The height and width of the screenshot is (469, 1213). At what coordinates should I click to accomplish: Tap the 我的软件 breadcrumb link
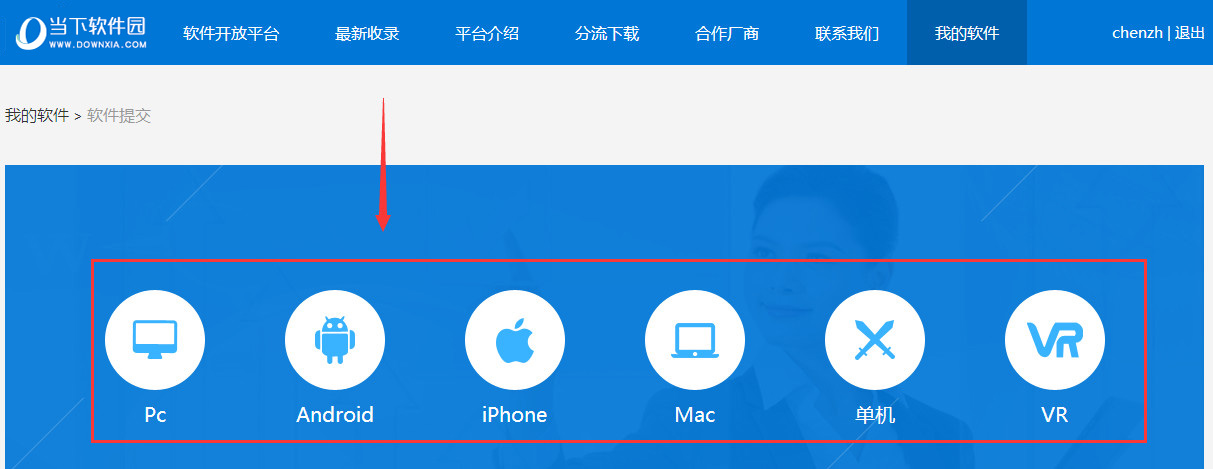coord(37,115)
